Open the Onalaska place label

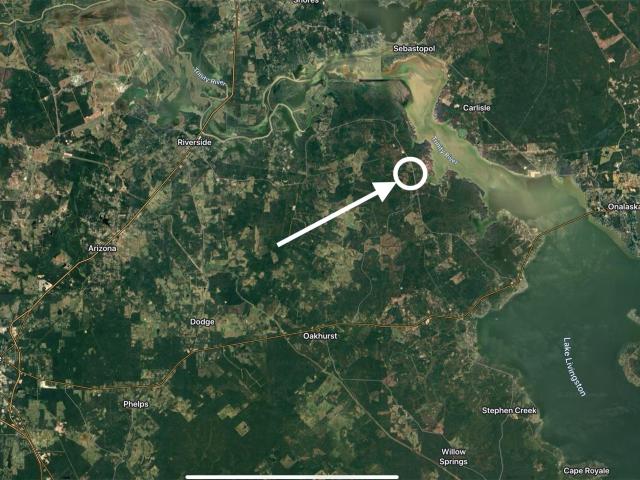coord(620,207)
